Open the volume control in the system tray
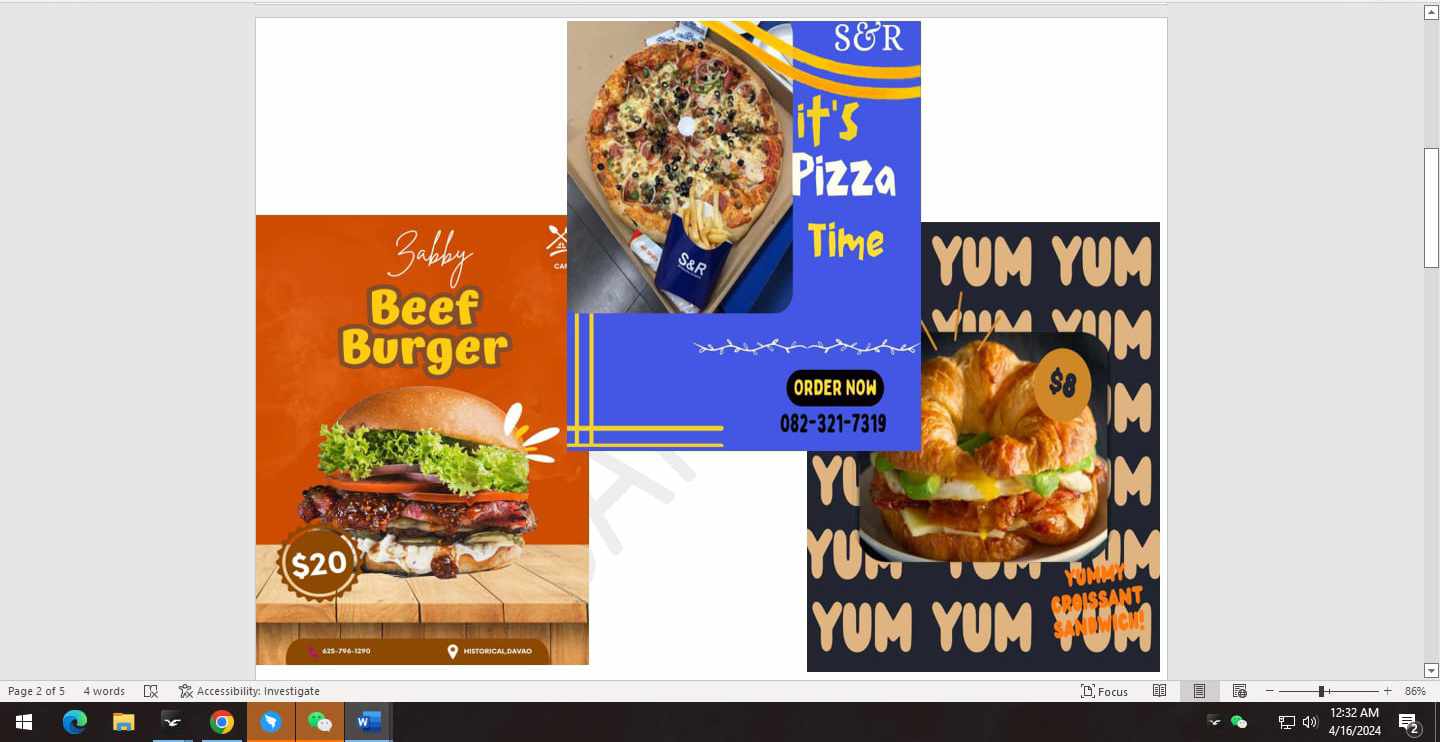The image size is (1440, 742). point(1310,722)
